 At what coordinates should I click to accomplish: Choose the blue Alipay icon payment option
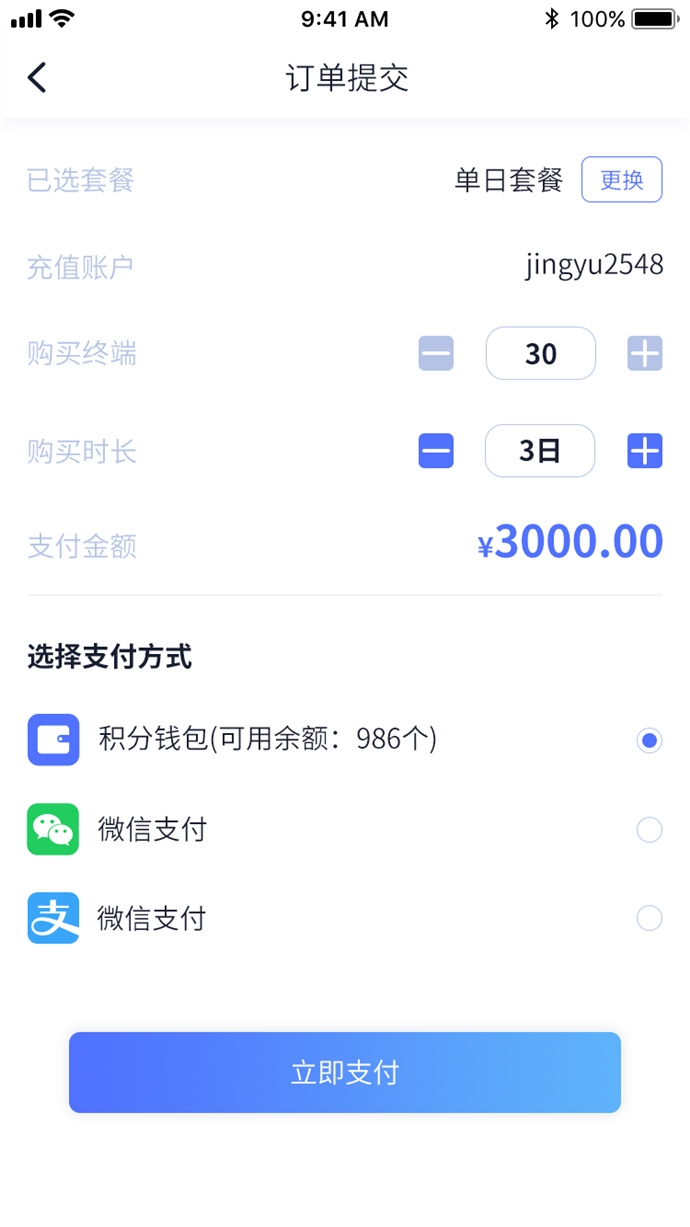coord(649,918)
